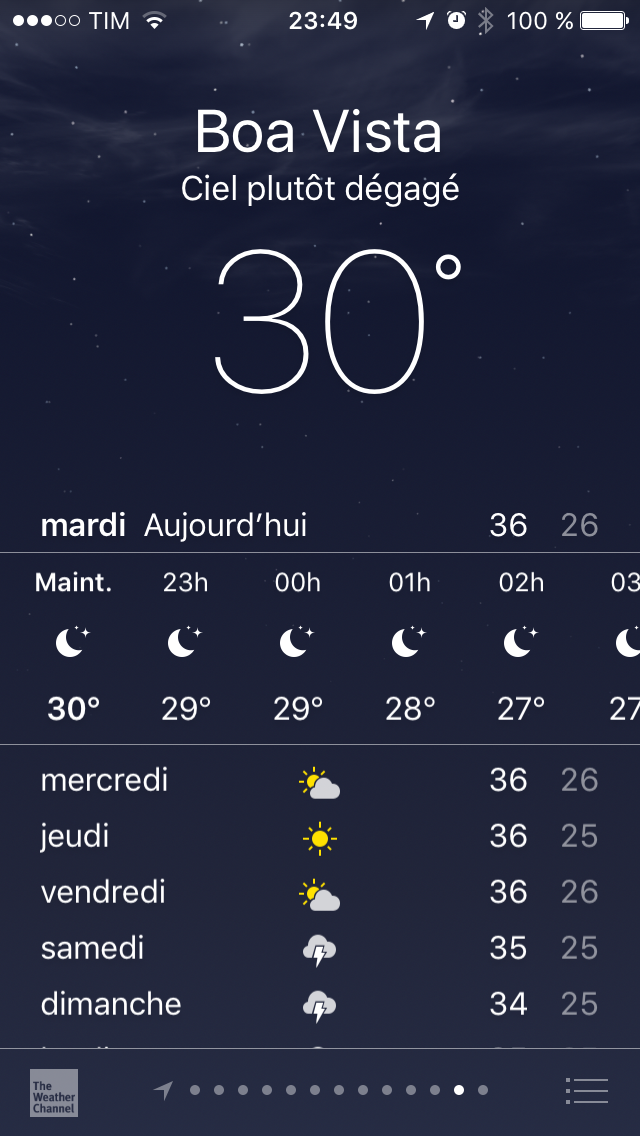Open The Weather Channel link
This screenshot has height=1136, width=640.
point(54,1093)
